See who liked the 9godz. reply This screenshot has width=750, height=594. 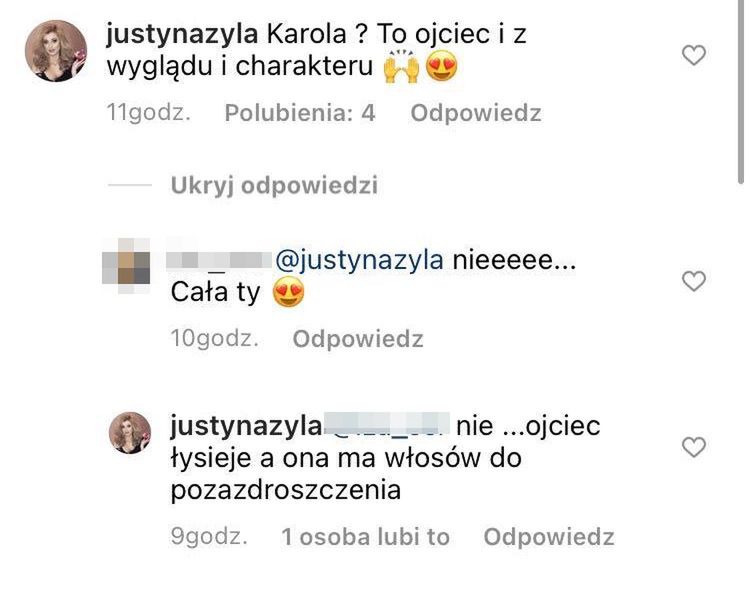click(x=366, y=537)
